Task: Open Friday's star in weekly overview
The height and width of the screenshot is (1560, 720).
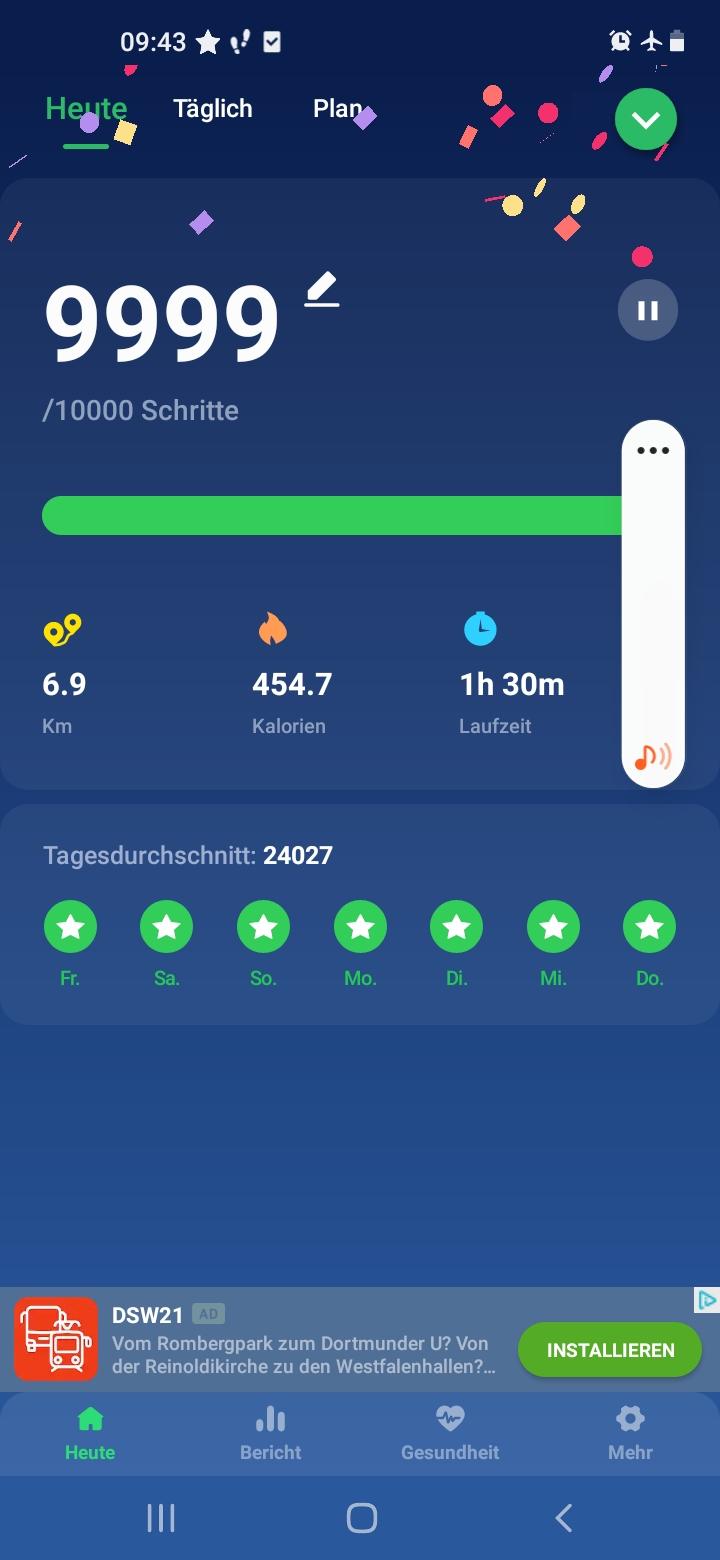Action: [70, 927]
